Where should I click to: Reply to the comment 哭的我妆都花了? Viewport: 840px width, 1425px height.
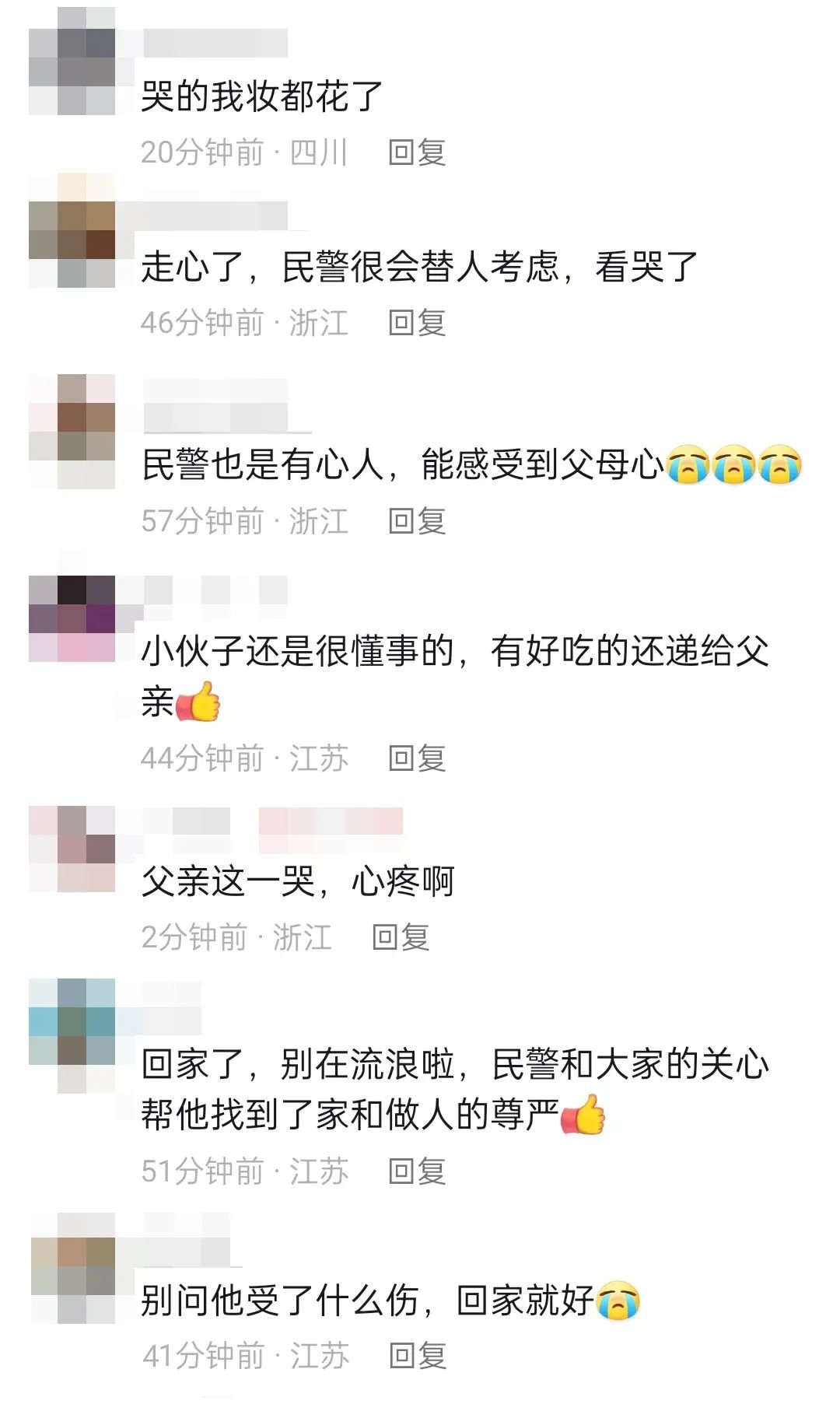point(417,152)
